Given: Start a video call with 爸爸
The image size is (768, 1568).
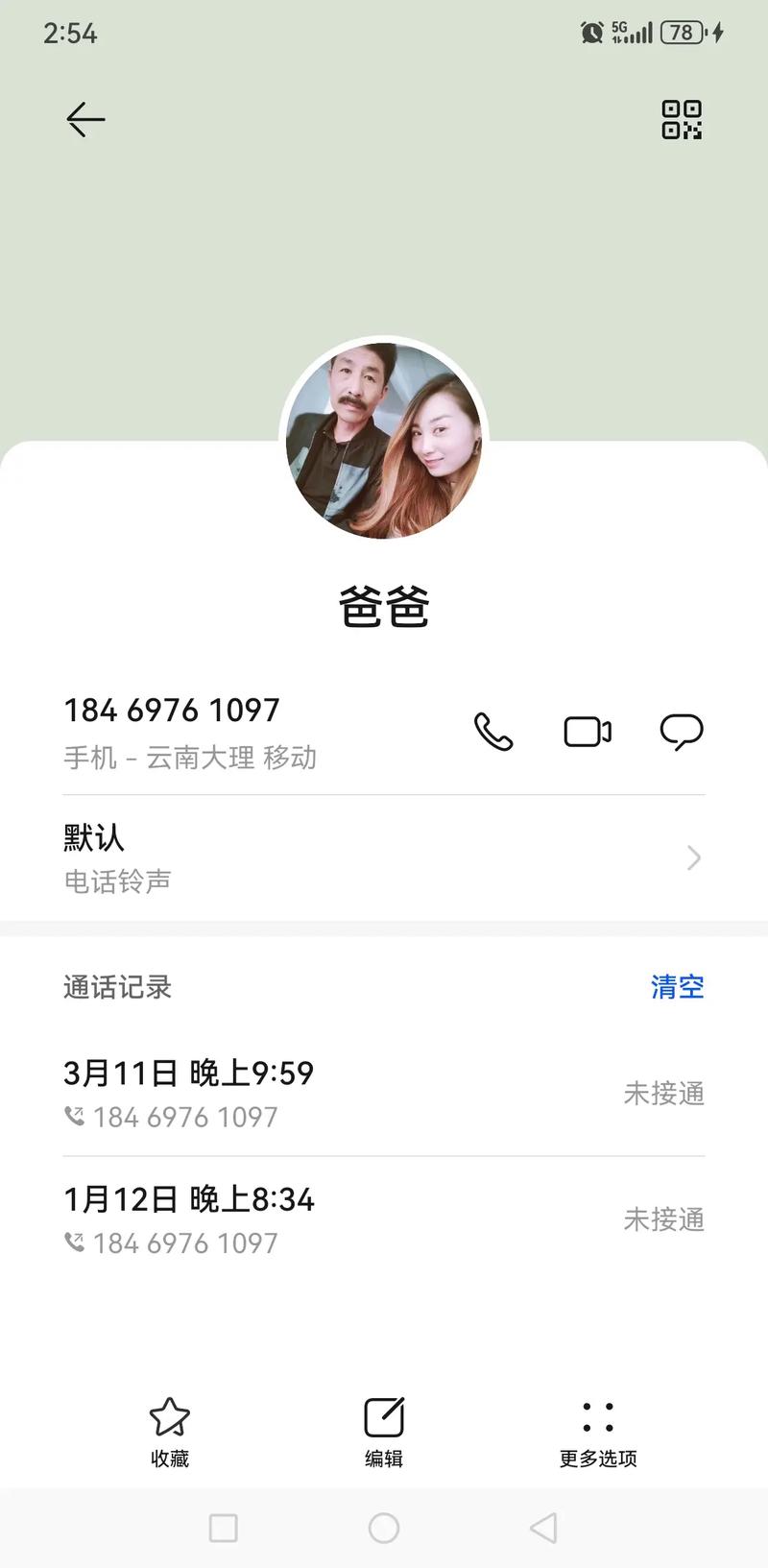Looking at the screenshot, I should click(588, 732).
